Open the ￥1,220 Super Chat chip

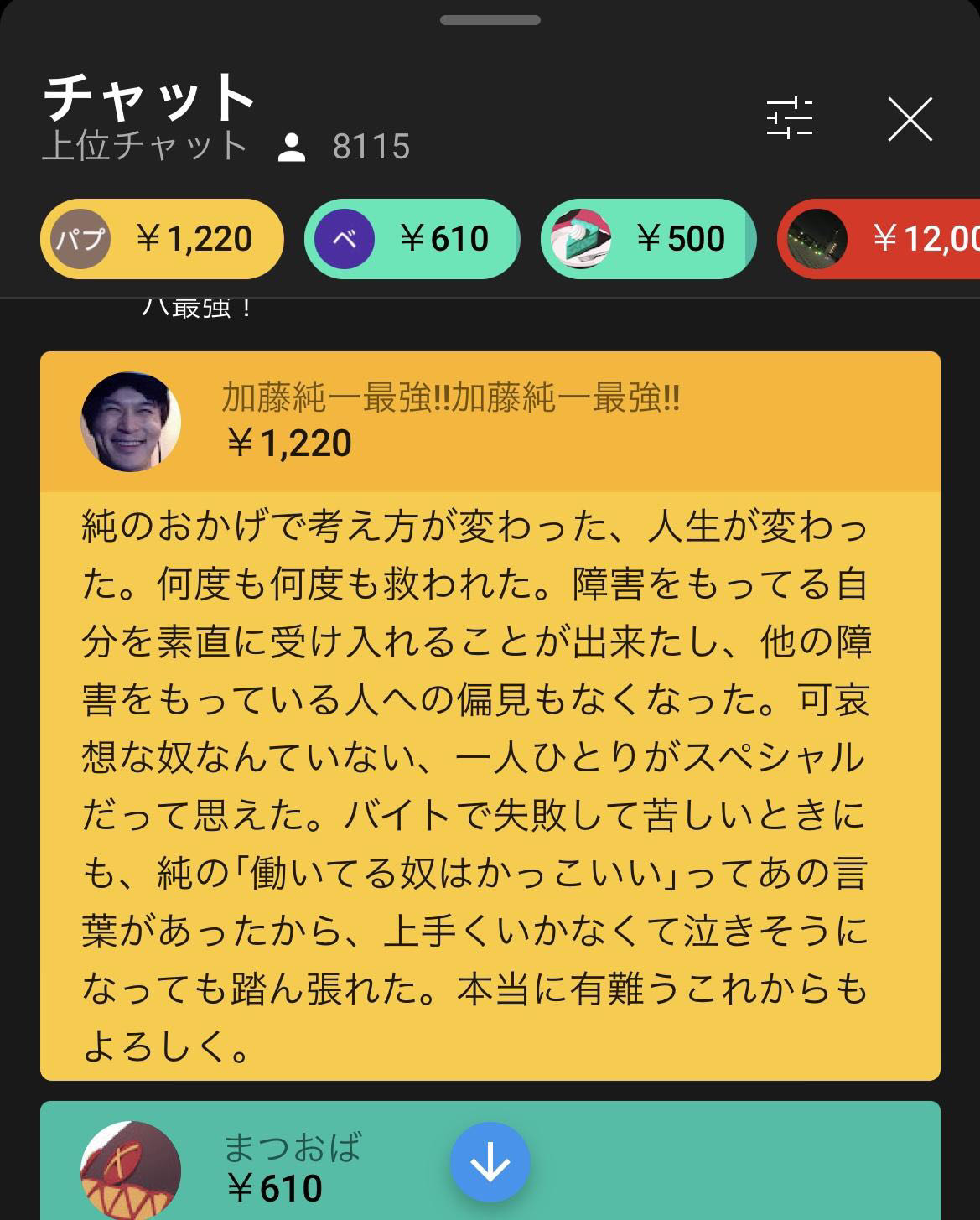[162, 239]
